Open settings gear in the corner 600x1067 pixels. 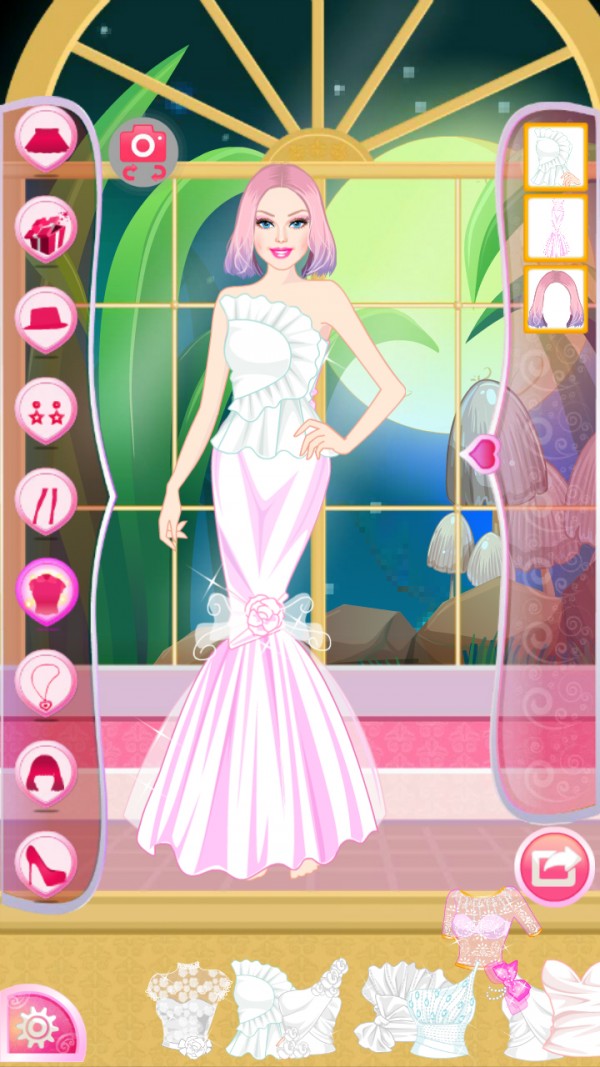pyautogui.click(x=35, y=1027)
